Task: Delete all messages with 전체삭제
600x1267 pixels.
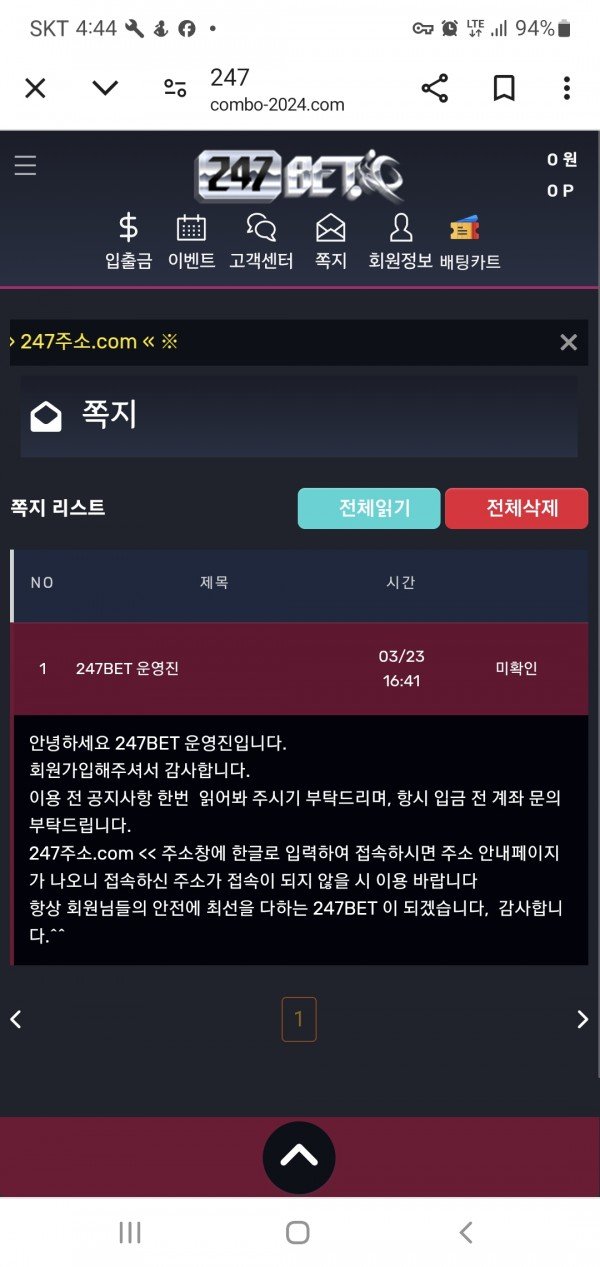Action: click(516, 508)
